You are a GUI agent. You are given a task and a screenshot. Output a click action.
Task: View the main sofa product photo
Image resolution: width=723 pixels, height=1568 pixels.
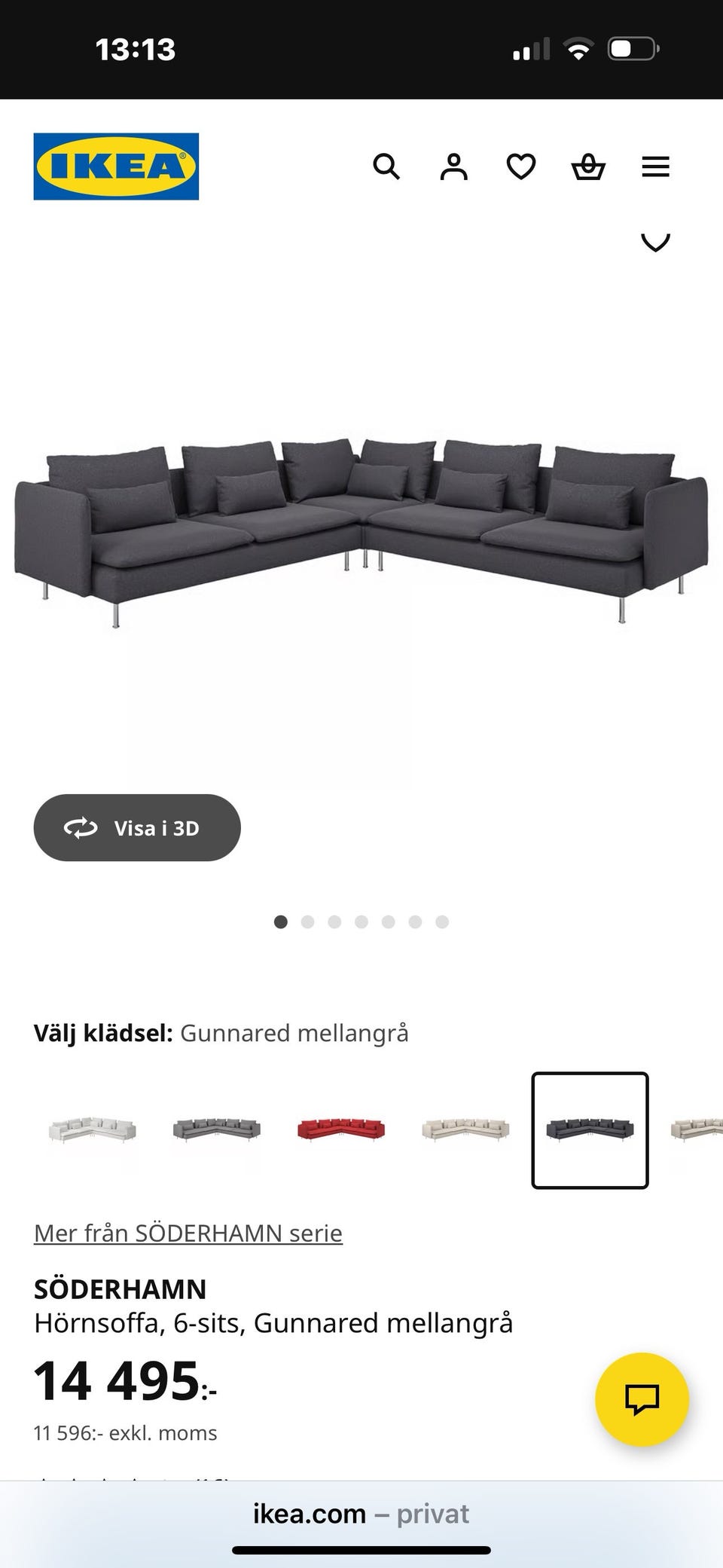[x=361, y=527]
